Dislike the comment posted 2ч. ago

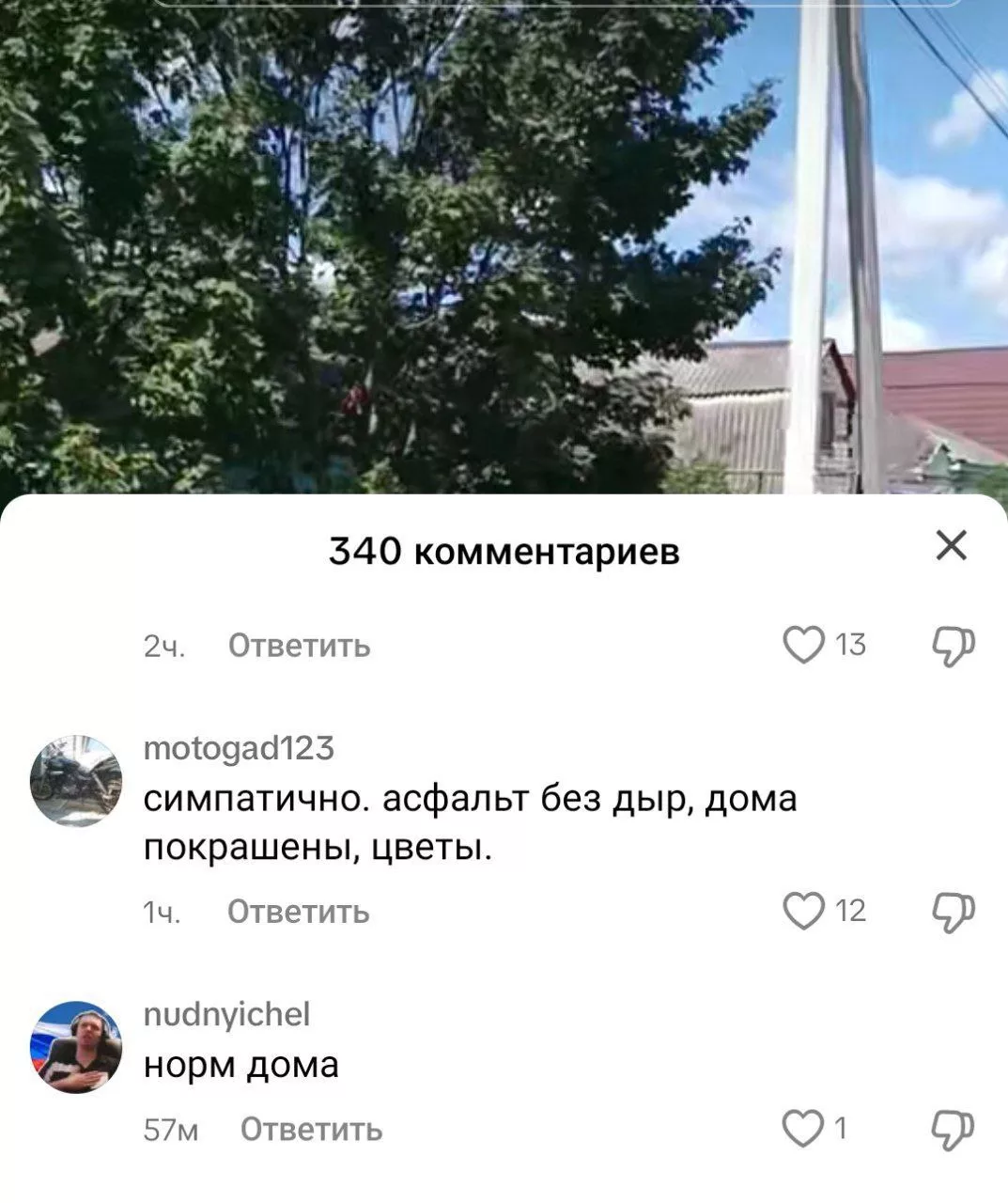(x=953, y=647)
